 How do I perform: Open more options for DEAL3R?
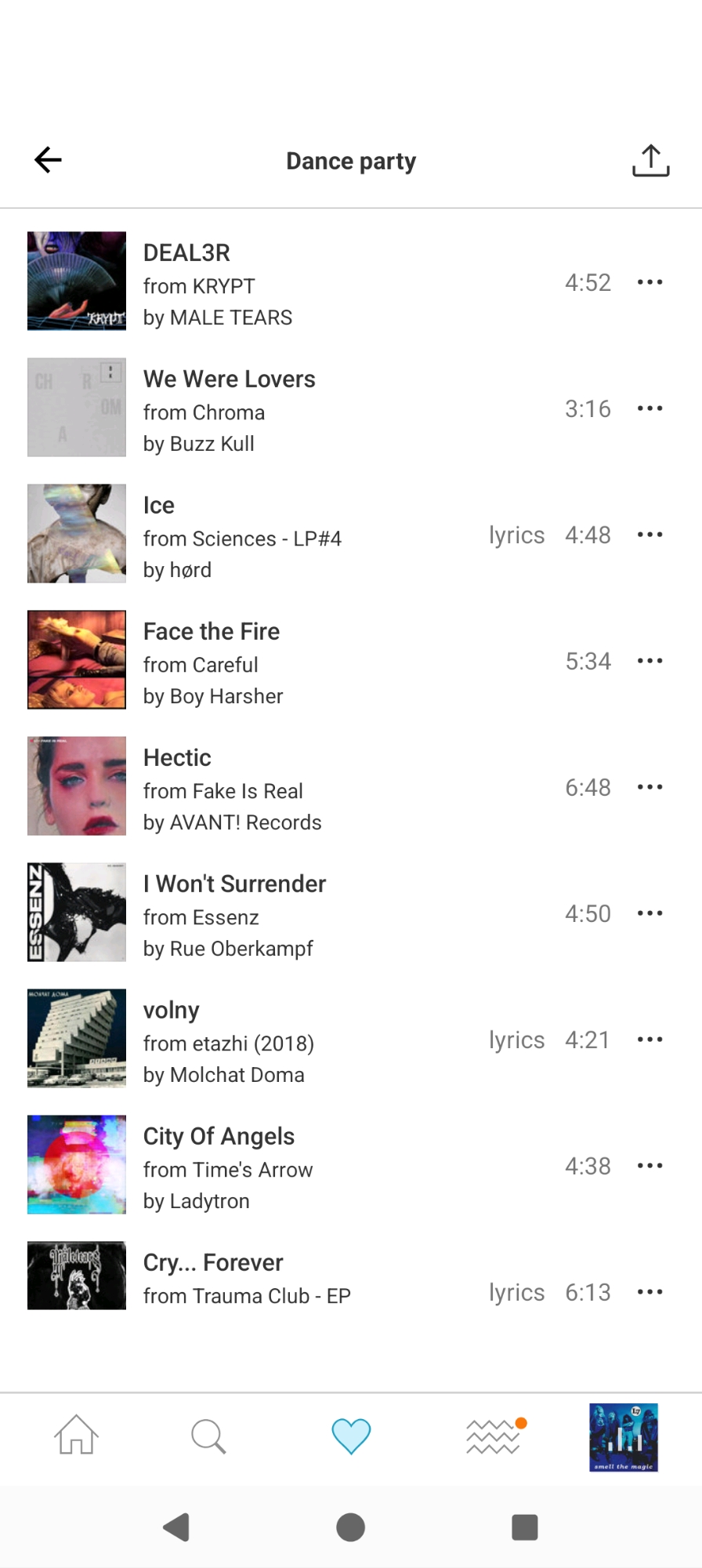coord(650,282)
